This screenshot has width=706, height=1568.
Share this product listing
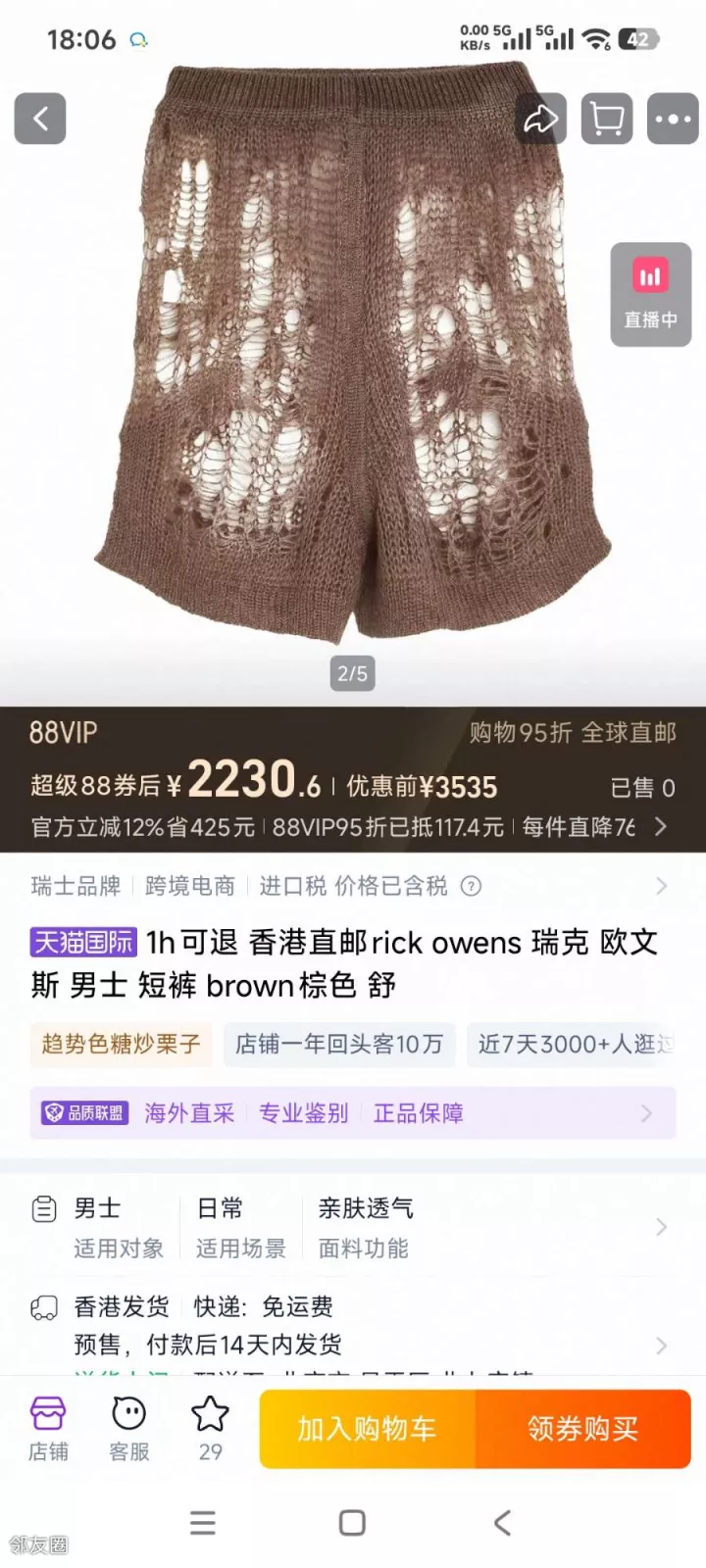(x=540, y=119)
